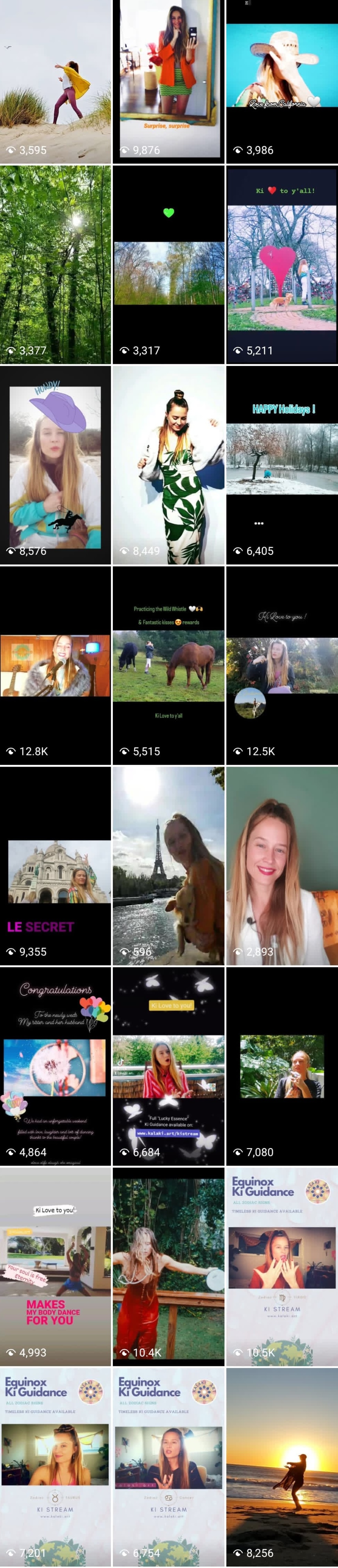
Task: Open the Equinox Ki Guidance video with 7,201 views
Action: (x=55, y=1467)
